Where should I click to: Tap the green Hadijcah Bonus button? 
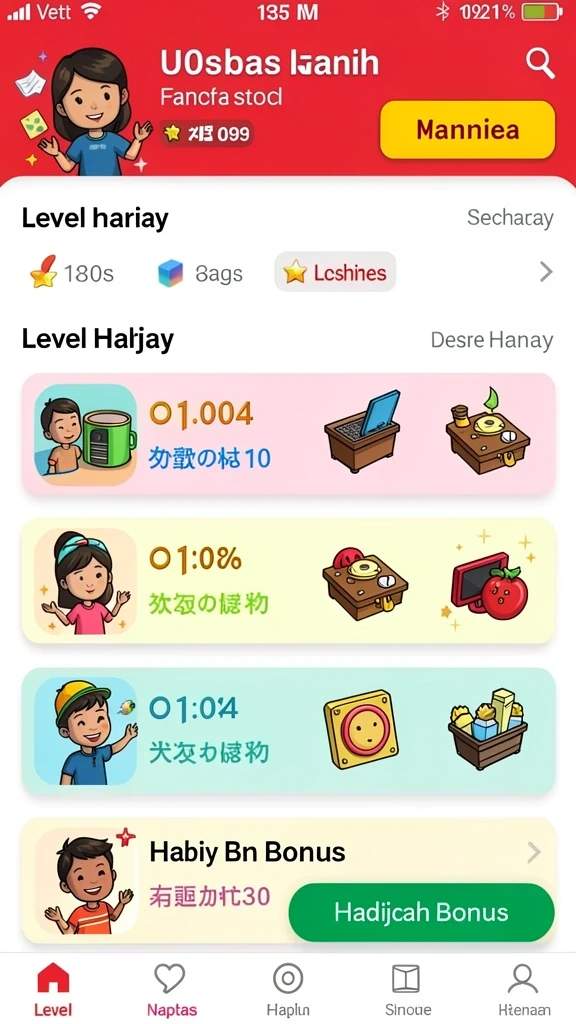click(x=421, y=912)
